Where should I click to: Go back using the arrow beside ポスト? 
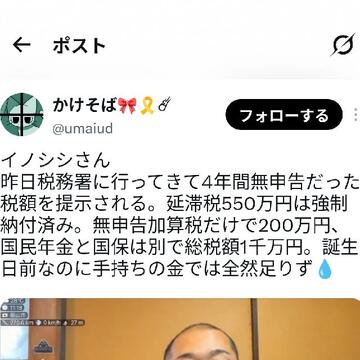coord(22,46)
